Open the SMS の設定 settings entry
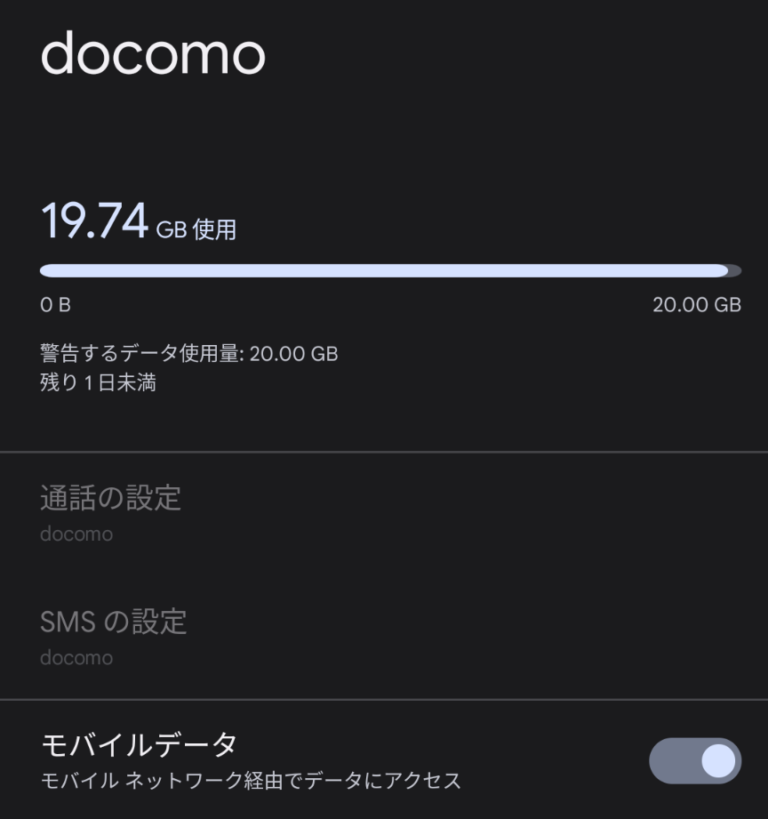The height and width of the screenshot is (819, 768). tap(113, 622)
